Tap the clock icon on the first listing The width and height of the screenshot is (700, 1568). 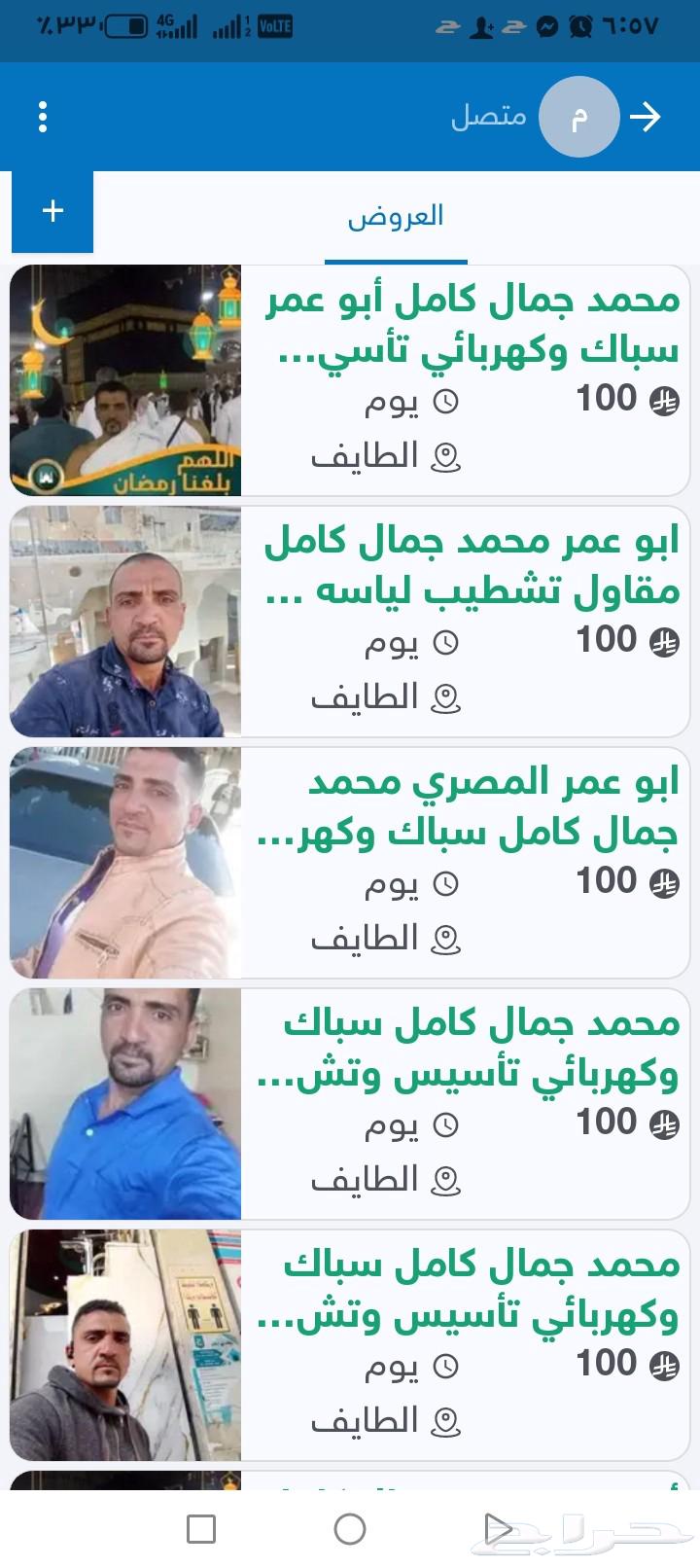(445, 399)
